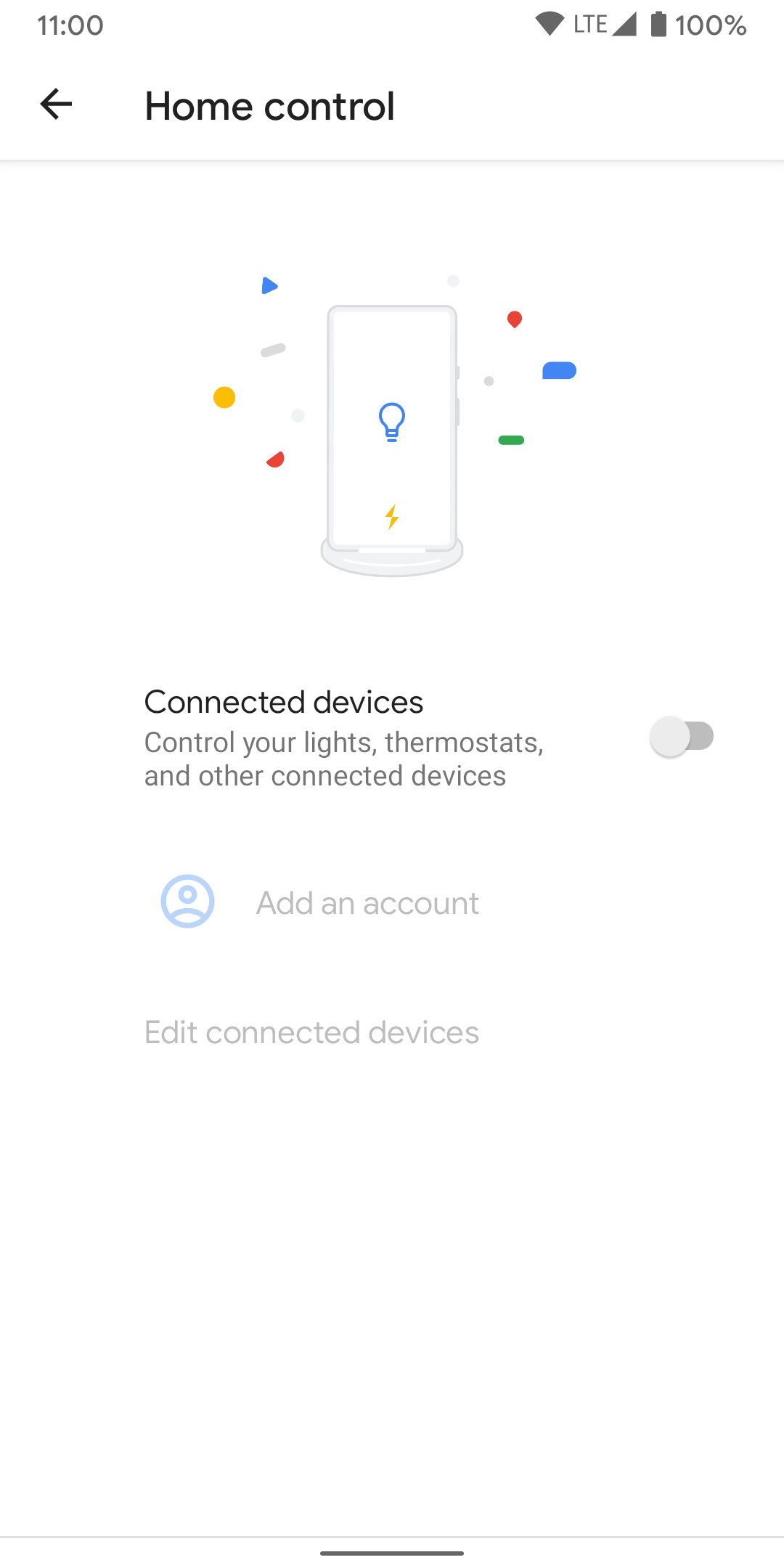Open Edit connected devices
Image resolution: width=784 pixels, height=1568 pixels.
pos(311,1032)
